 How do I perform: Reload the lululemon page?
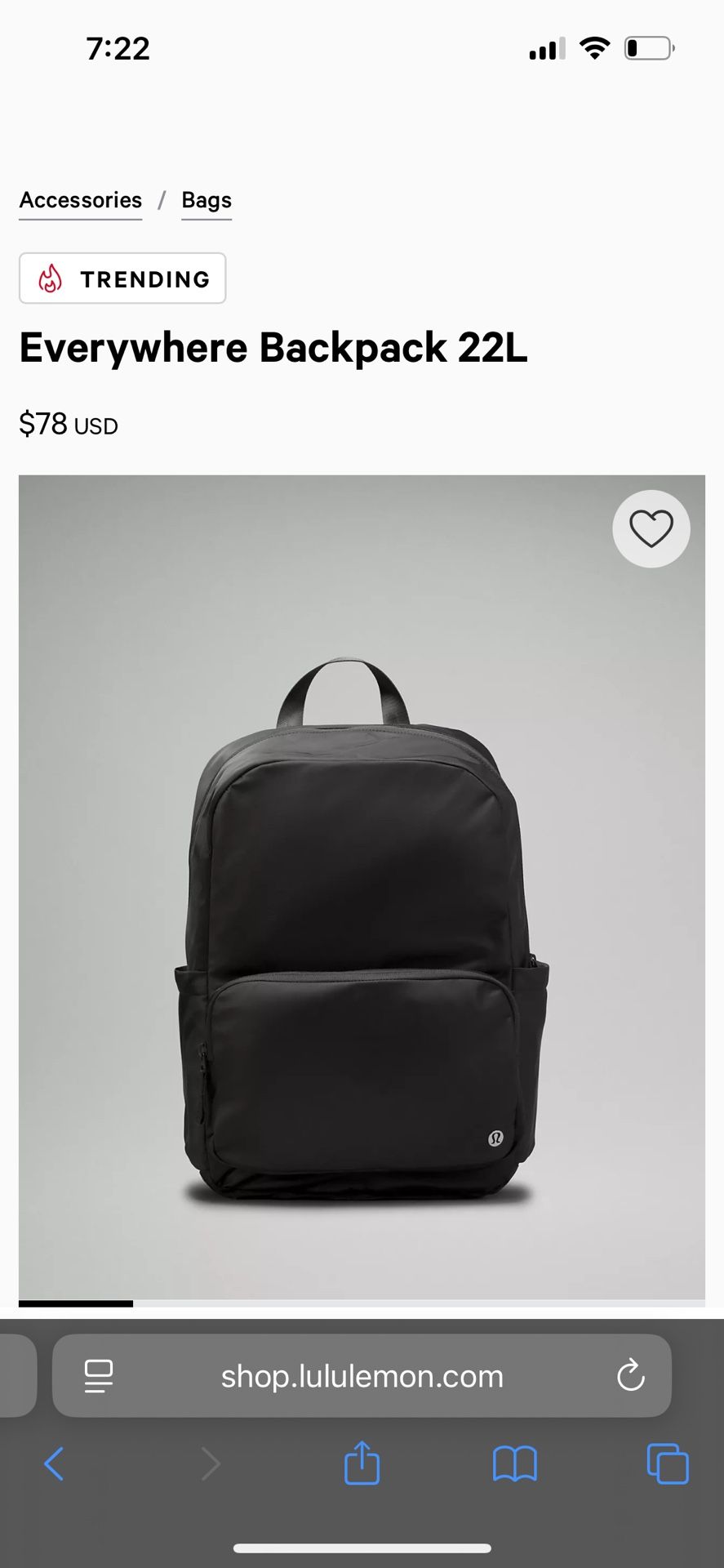[x=631, y=1375]
